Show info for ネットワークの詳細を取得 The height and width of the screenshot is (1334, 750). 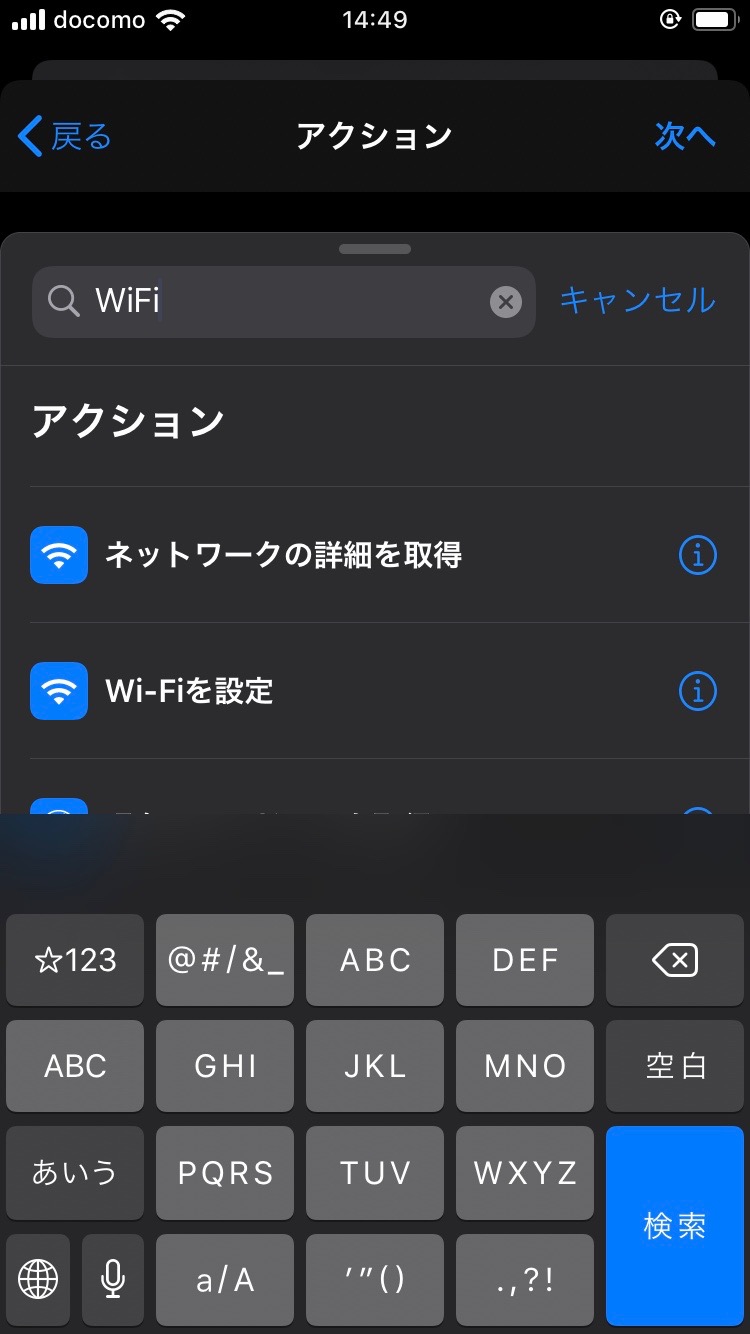pyautogui.click(x=698, y=555)
